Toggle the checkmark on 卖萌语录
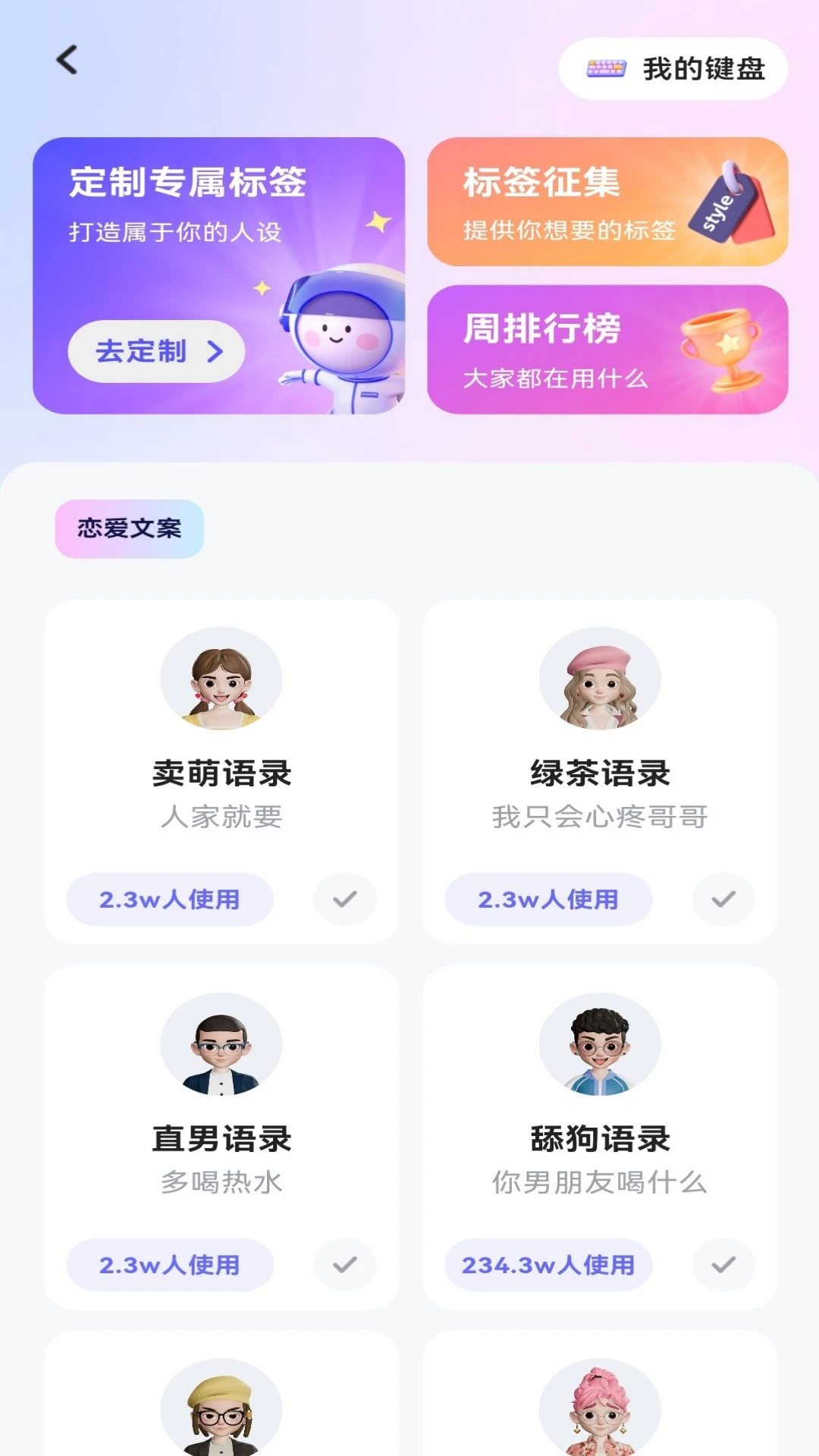819x1456 pixels. 344,899
